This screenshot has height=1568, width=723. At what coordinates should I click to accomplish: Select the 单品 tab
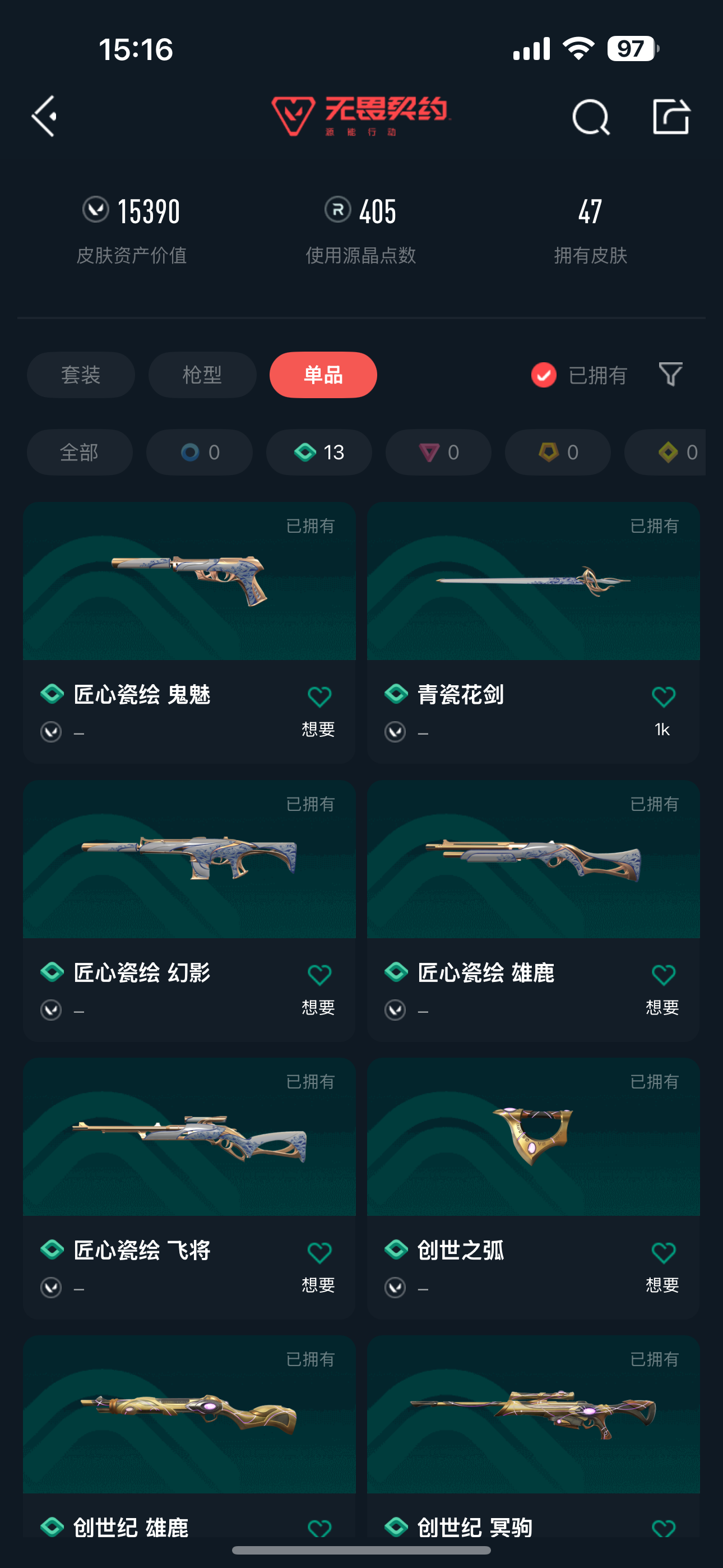pyautogui.click(x=323, y=375)
